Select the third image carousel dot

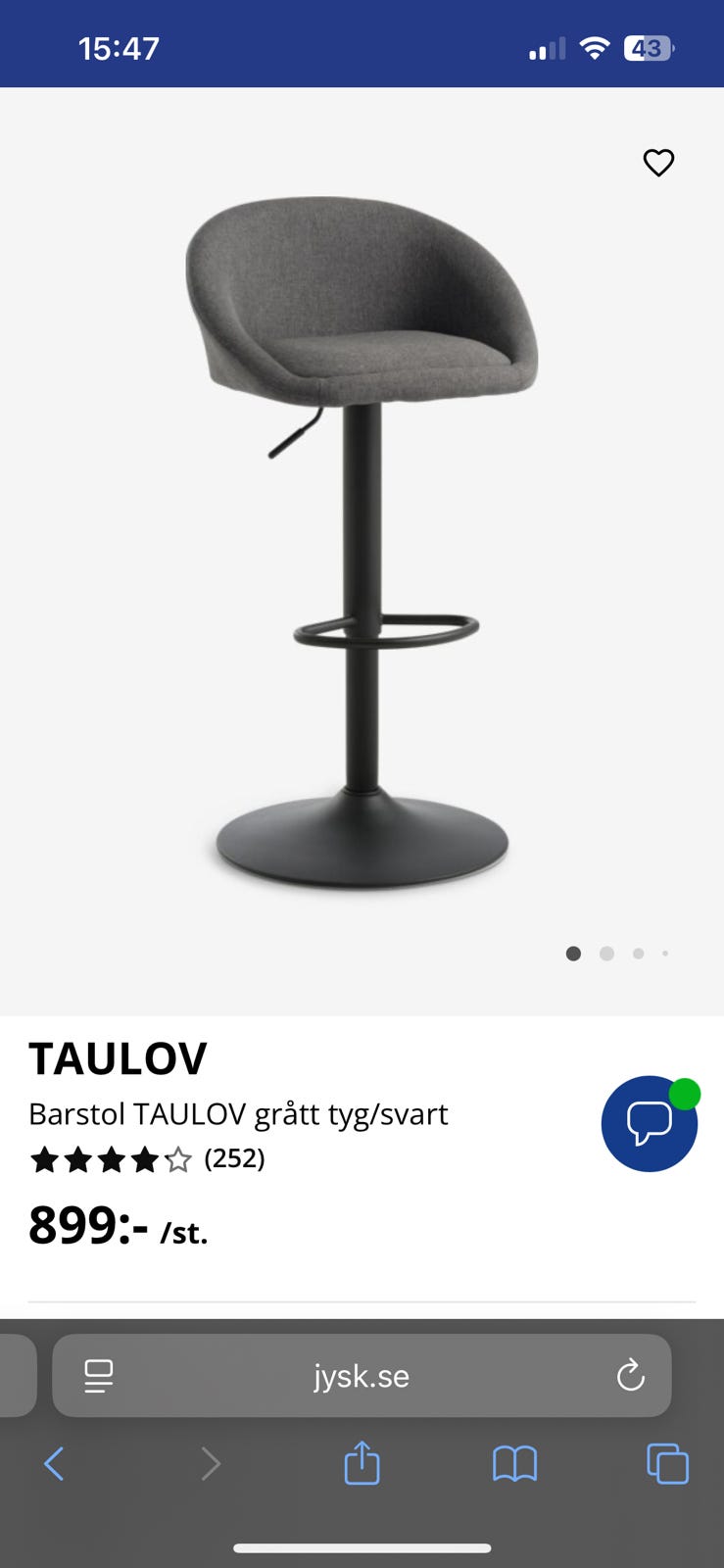(x=638, y=953)
